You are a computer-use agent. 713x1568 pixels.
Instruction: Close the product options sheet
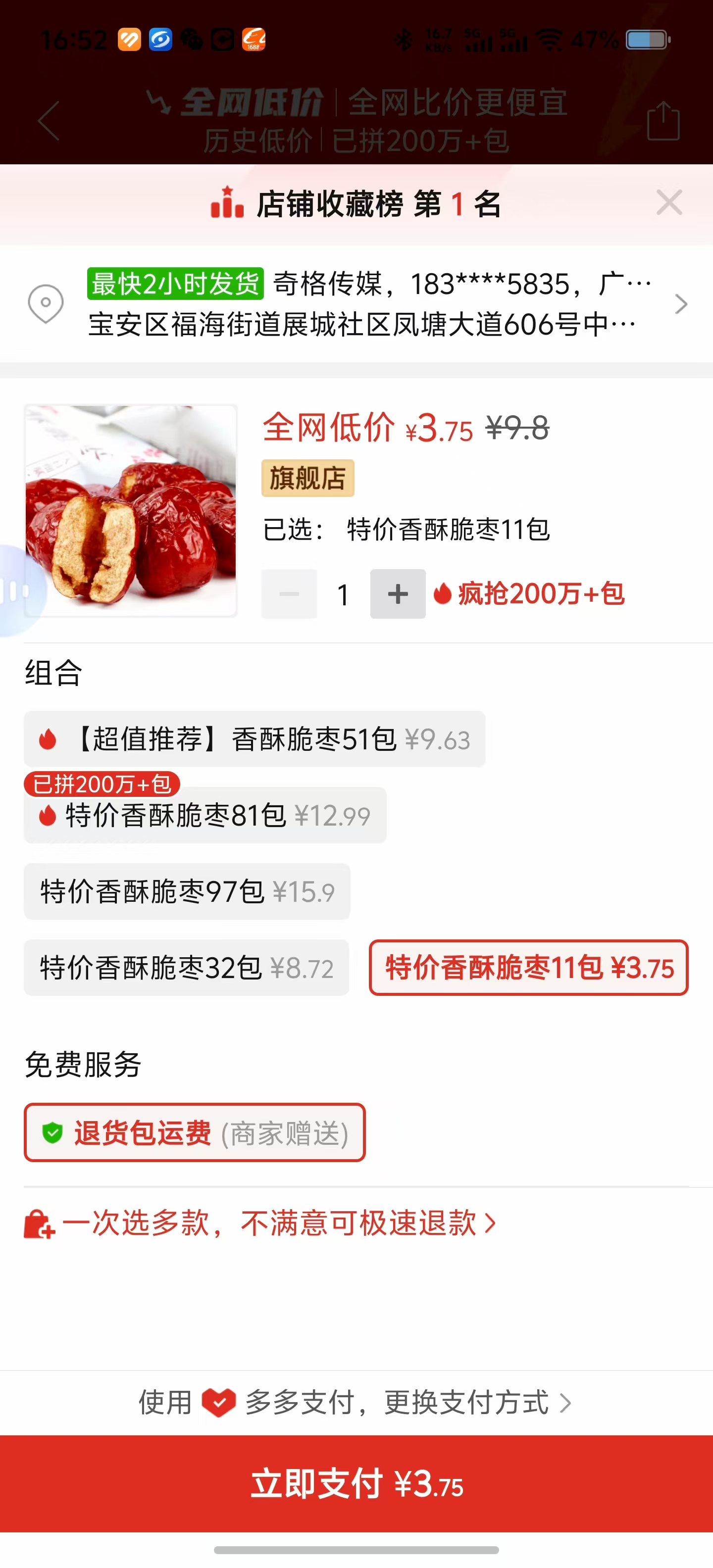click(x=668, y=203)
